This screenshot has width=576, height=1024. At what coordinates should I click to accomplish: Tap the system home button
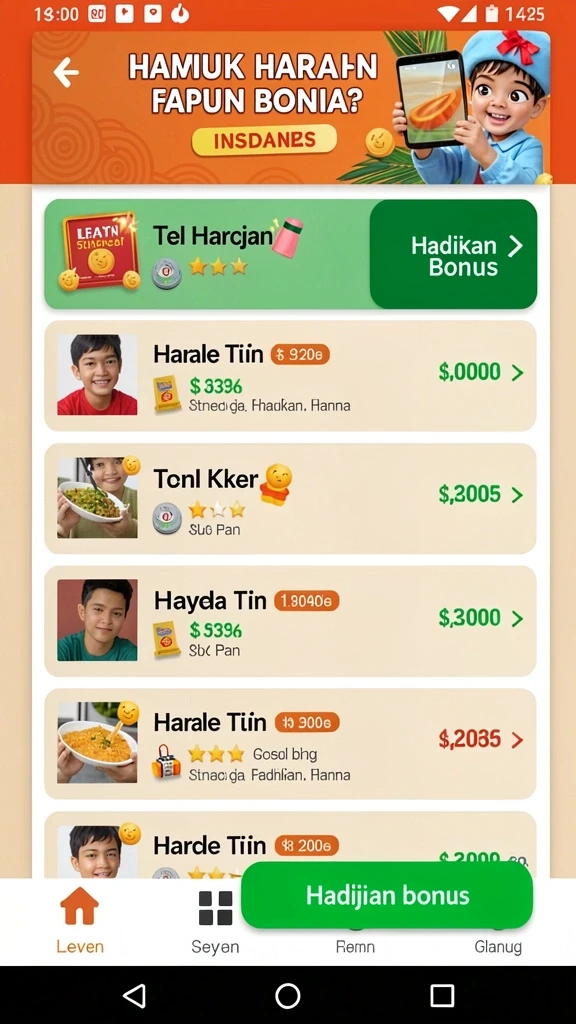pos(287,996)
